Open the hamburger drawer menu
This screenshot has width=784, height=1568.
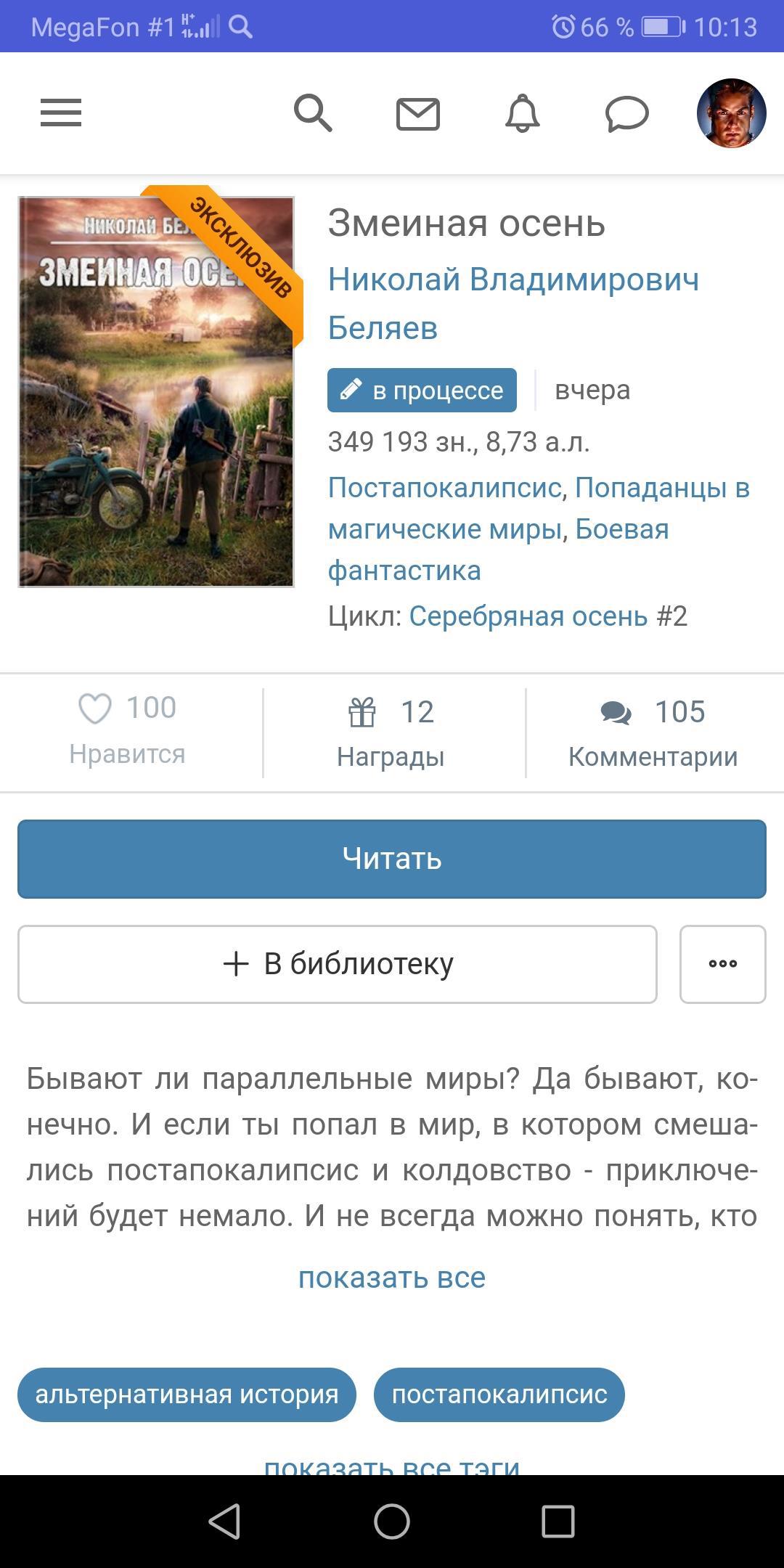(61, 113)
